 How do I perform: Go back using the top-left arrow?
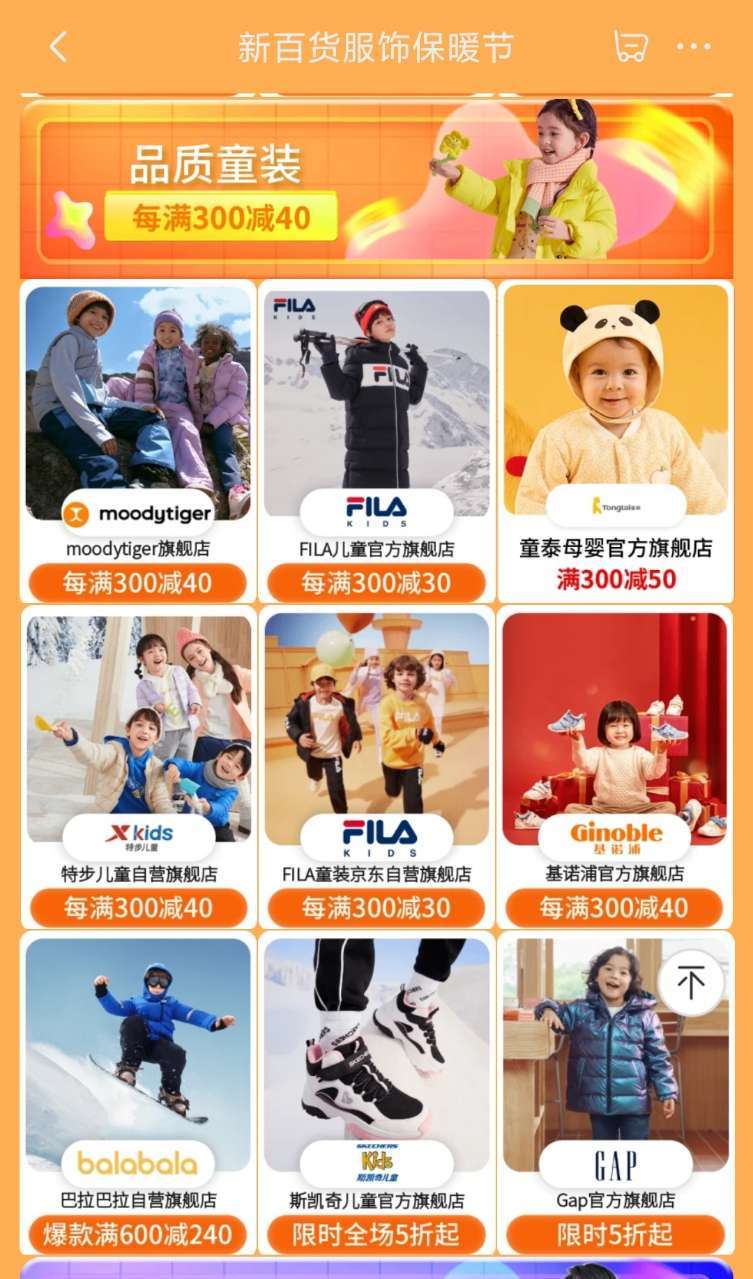click(58, 47)
